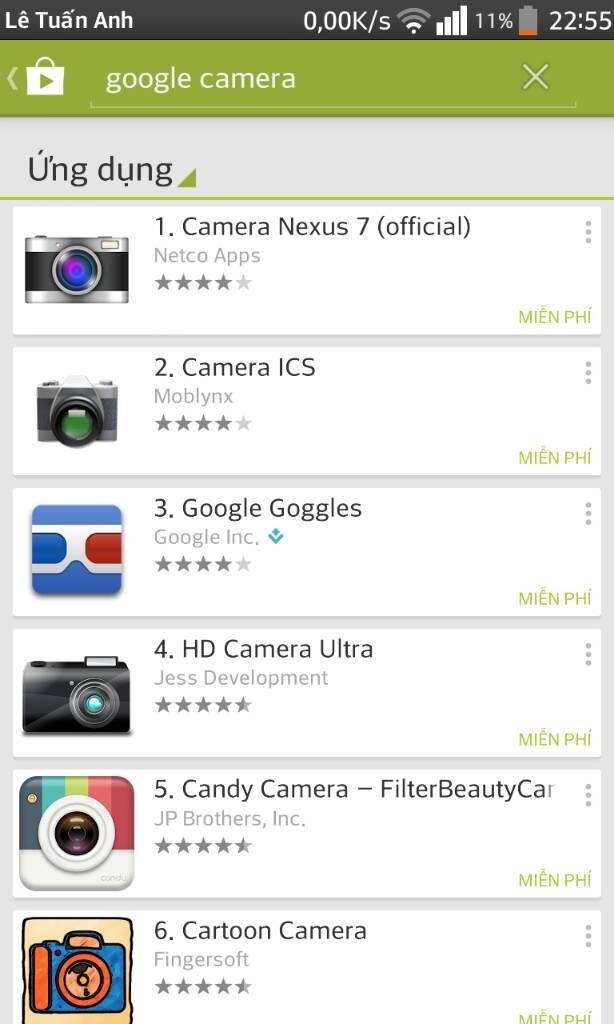
Task: Open the HD Camera Ultra result
Action: click(x=306, y=693)
